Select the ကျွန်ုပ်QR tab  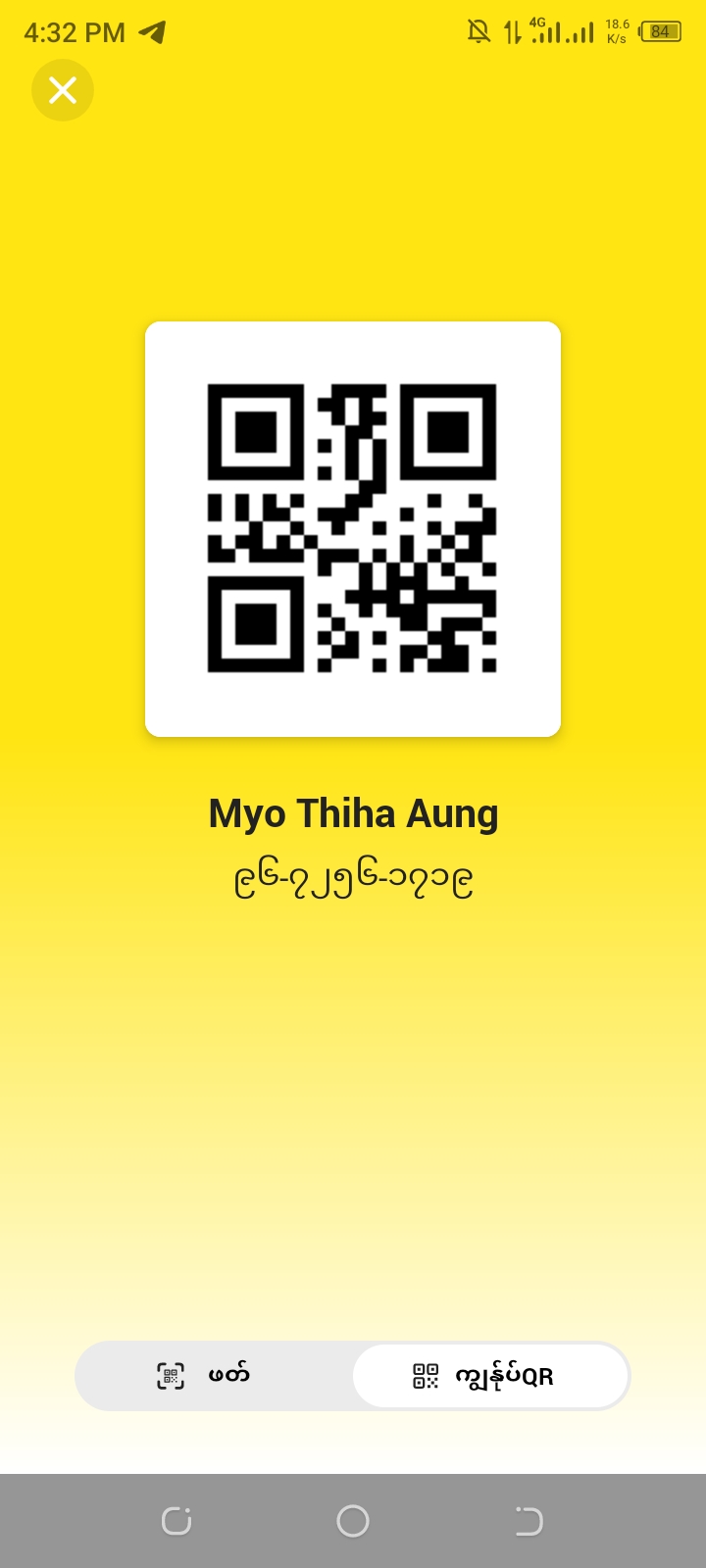[x=489, y=1376]
